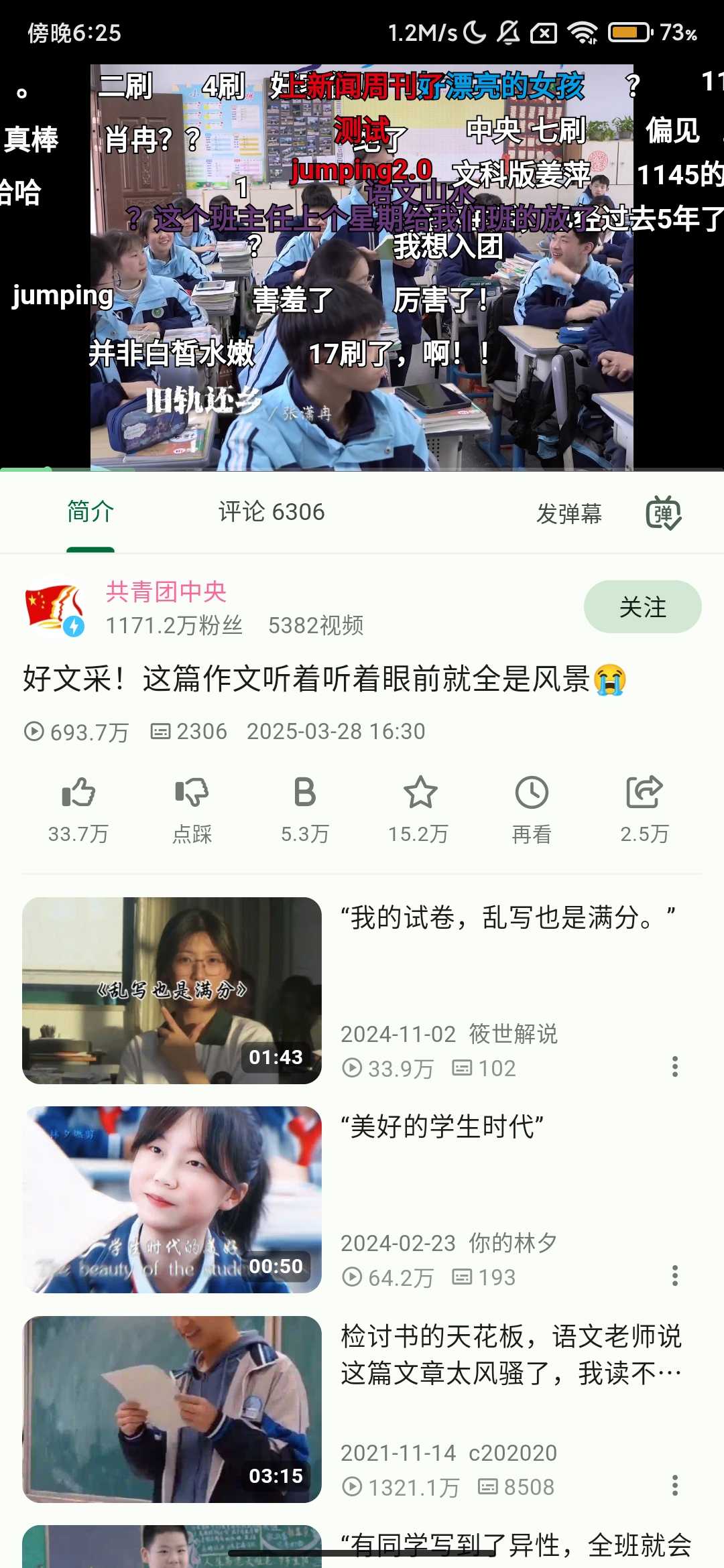Open the 共青团中央 channel profile
724x1568 pixels.
pyautogui.click(x=166, y=592)
